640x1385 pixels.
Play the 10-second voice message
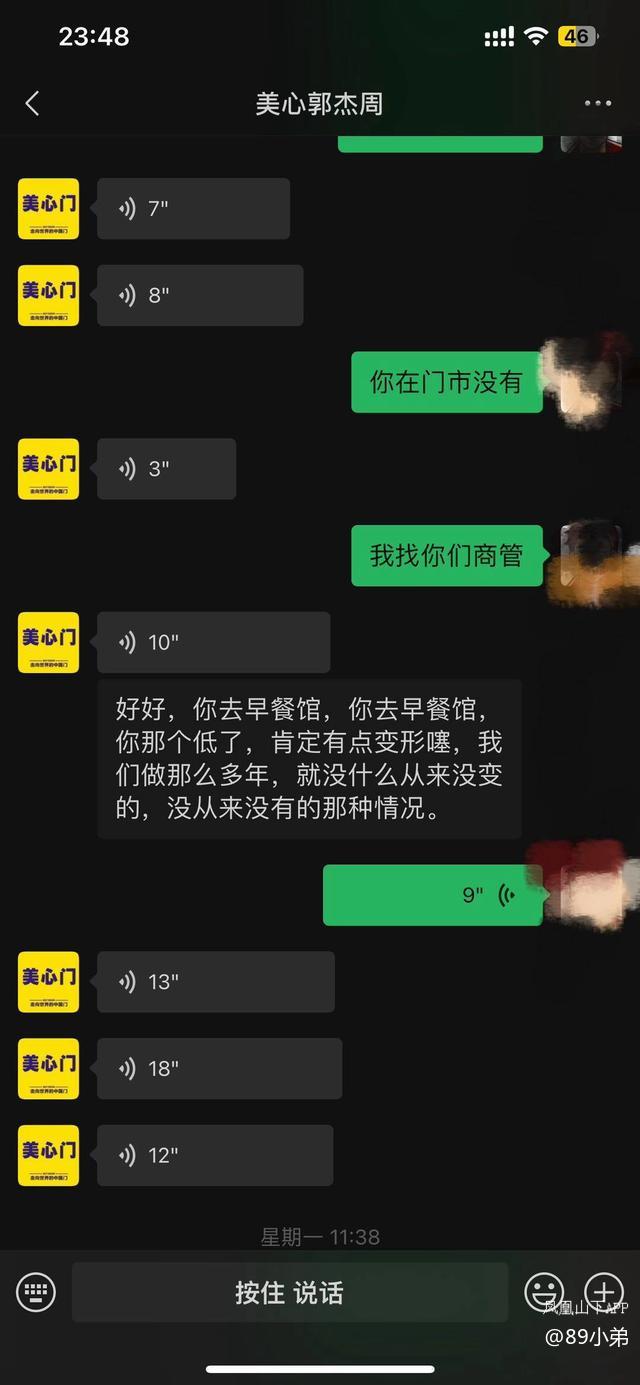213,642
